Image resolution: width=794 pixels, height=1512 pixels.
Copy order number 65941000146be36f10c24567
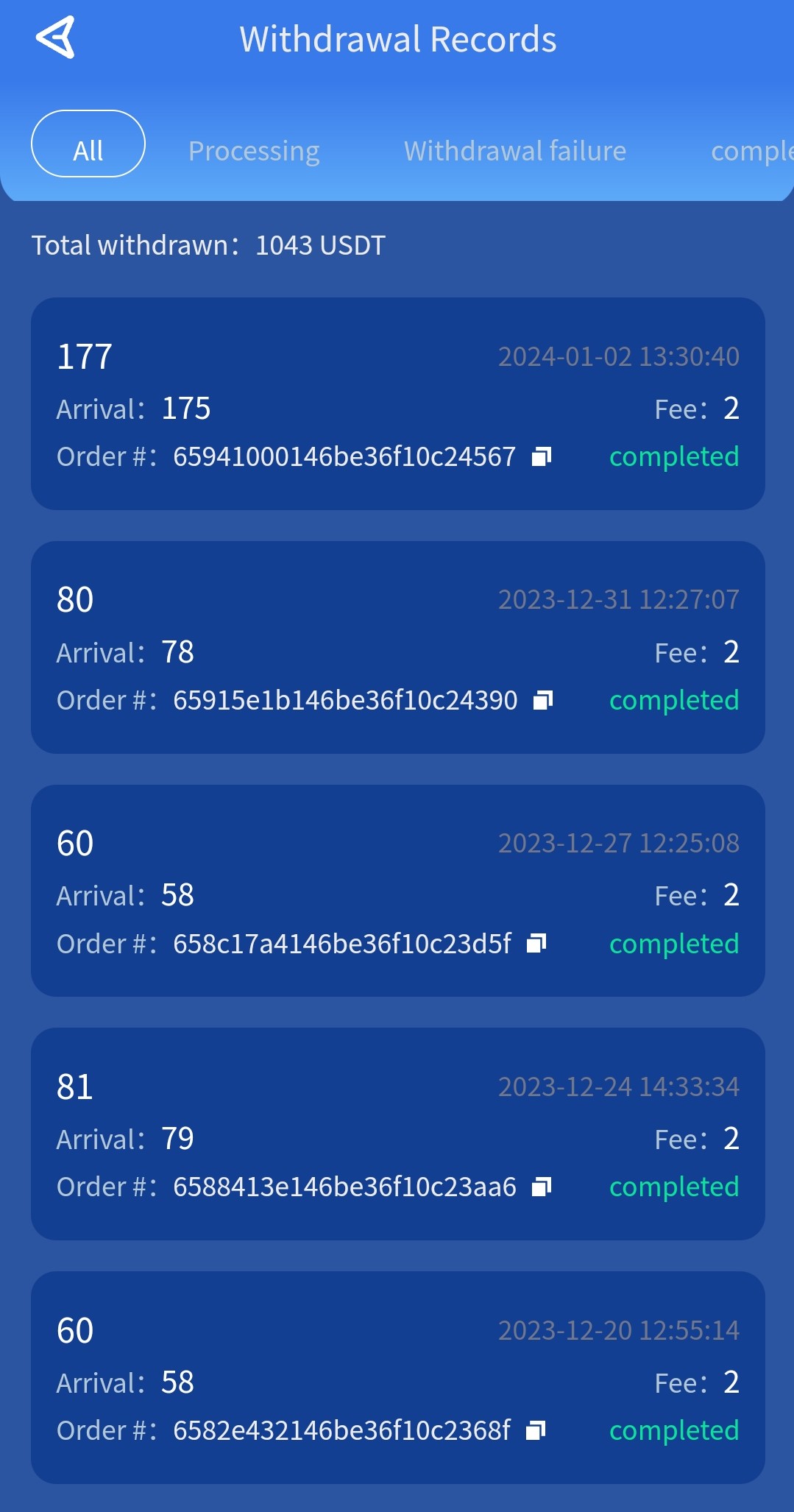[x=542, y=456]
